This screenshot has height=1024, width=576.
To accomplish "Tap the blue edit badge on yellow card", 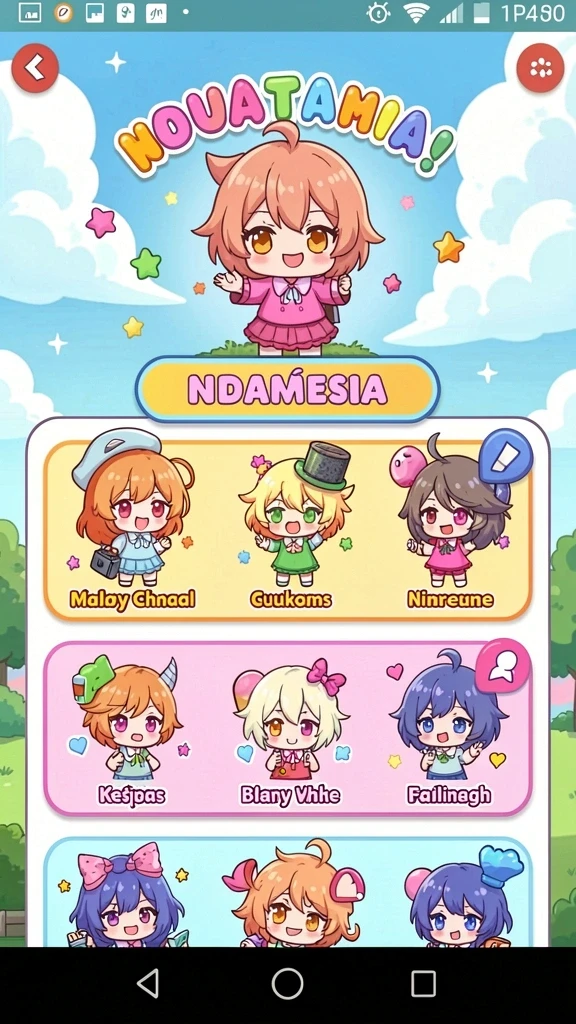I will pos(505,458).
